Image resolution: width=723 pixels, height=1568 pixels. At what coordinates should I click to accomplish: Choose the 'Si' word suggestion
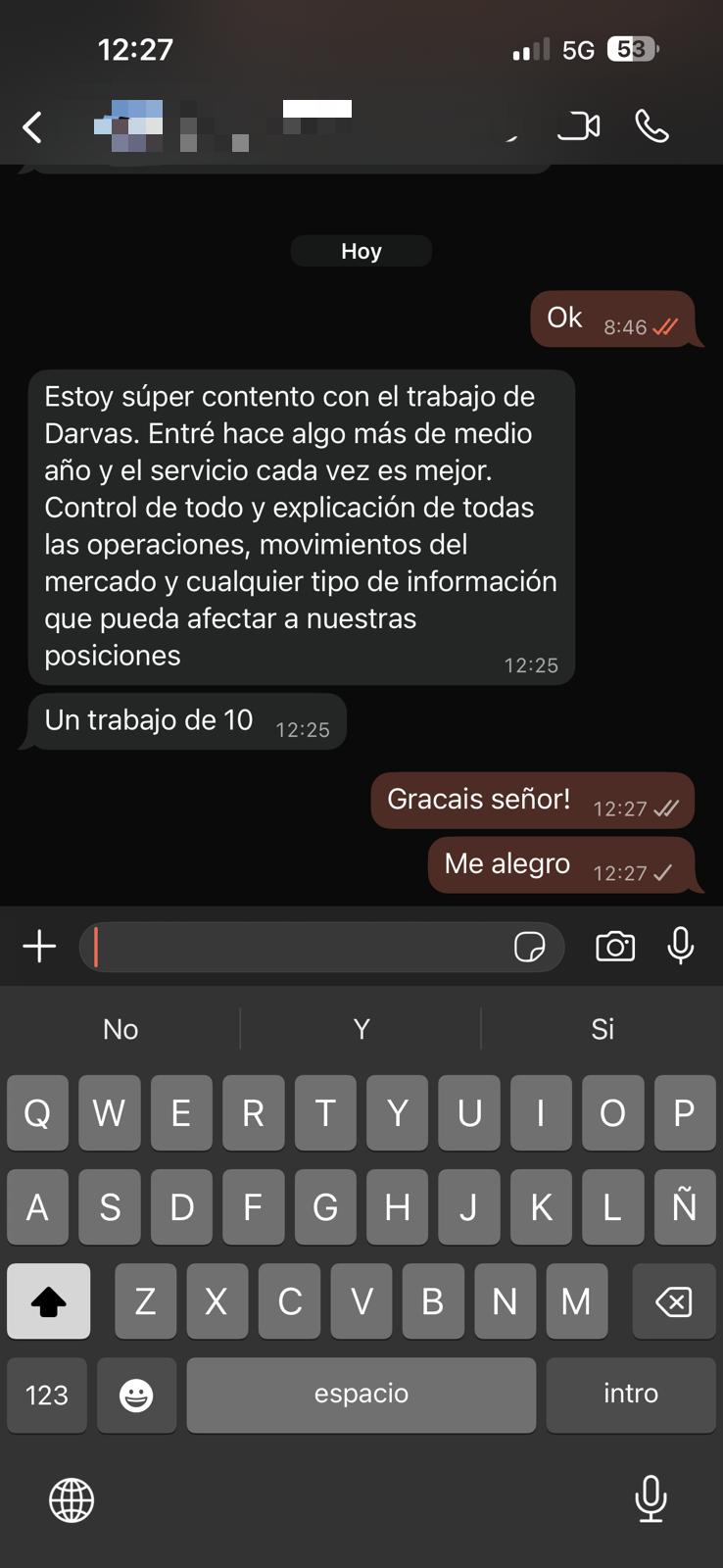(x=602, y=1029)
